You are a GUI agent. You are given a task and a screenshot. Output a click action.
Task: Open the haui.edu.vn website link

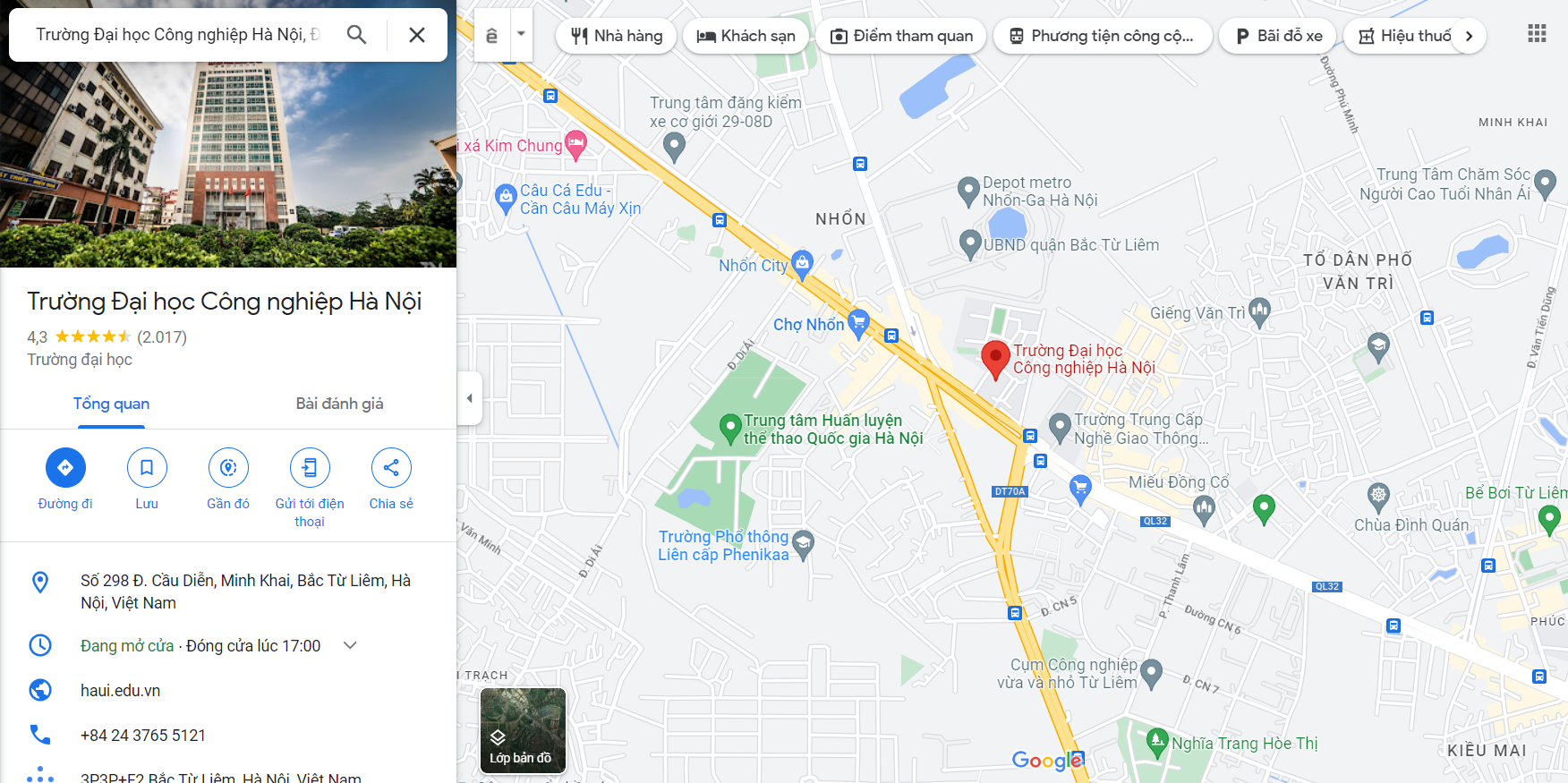(120, 690)
